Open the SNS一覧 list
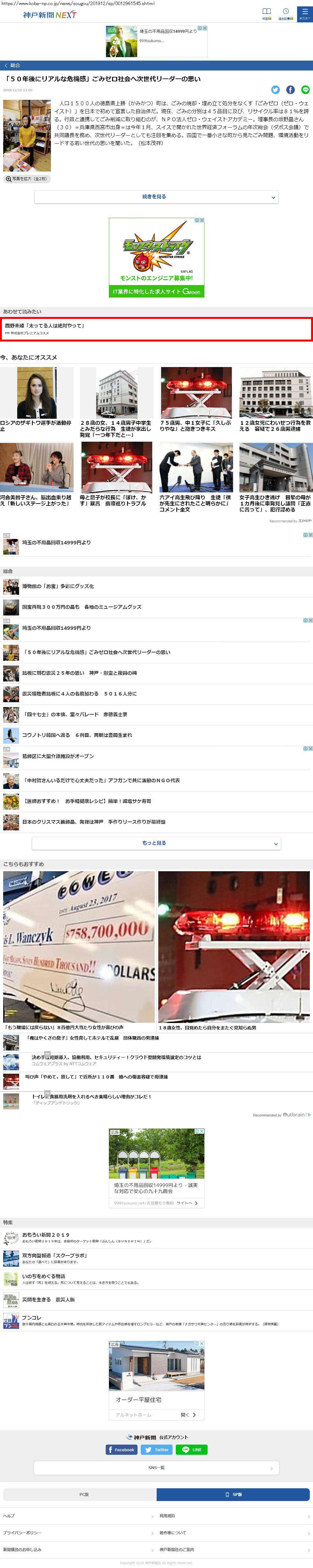 point(156,1468)
